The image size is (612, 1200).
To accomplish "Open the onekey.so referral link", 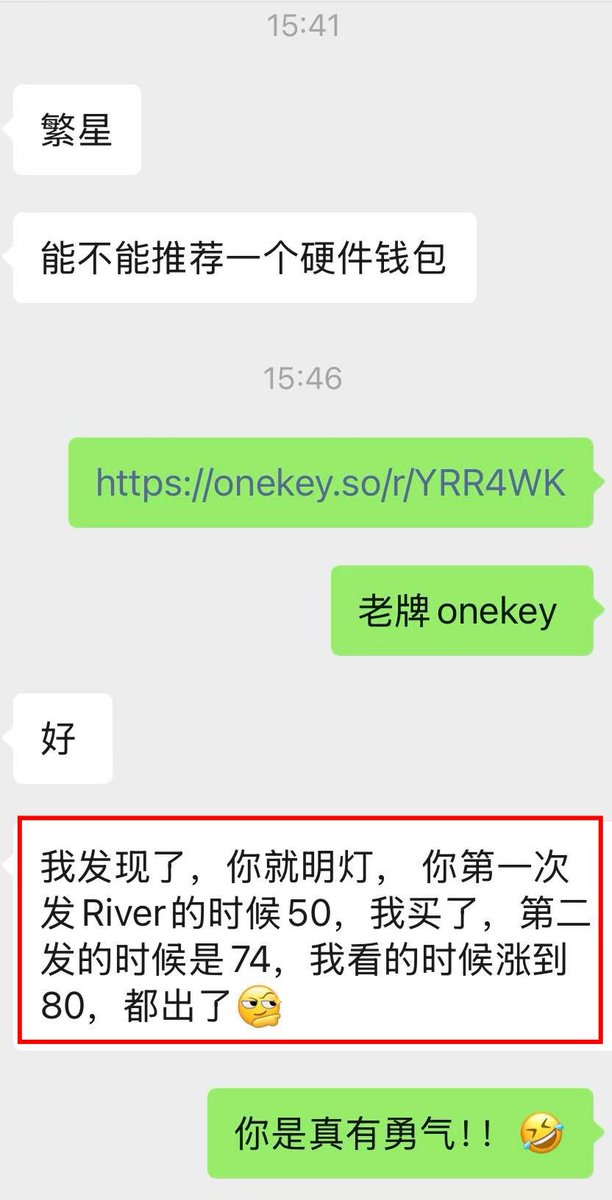I will click(x=331, y=483).
